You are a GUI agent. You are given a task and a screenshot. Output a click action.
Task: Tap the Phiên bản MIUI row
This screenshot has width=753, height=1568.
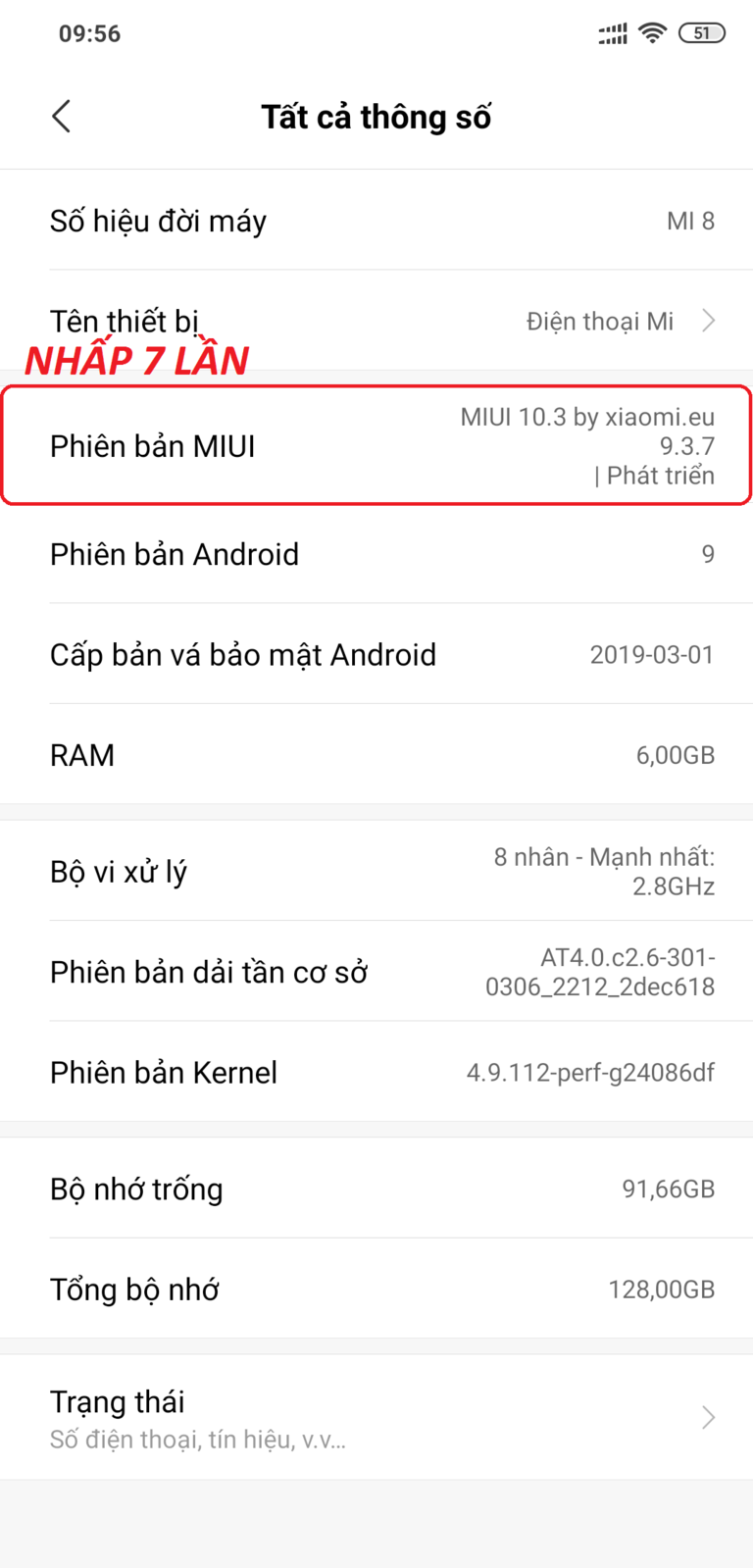click(376, 446)
